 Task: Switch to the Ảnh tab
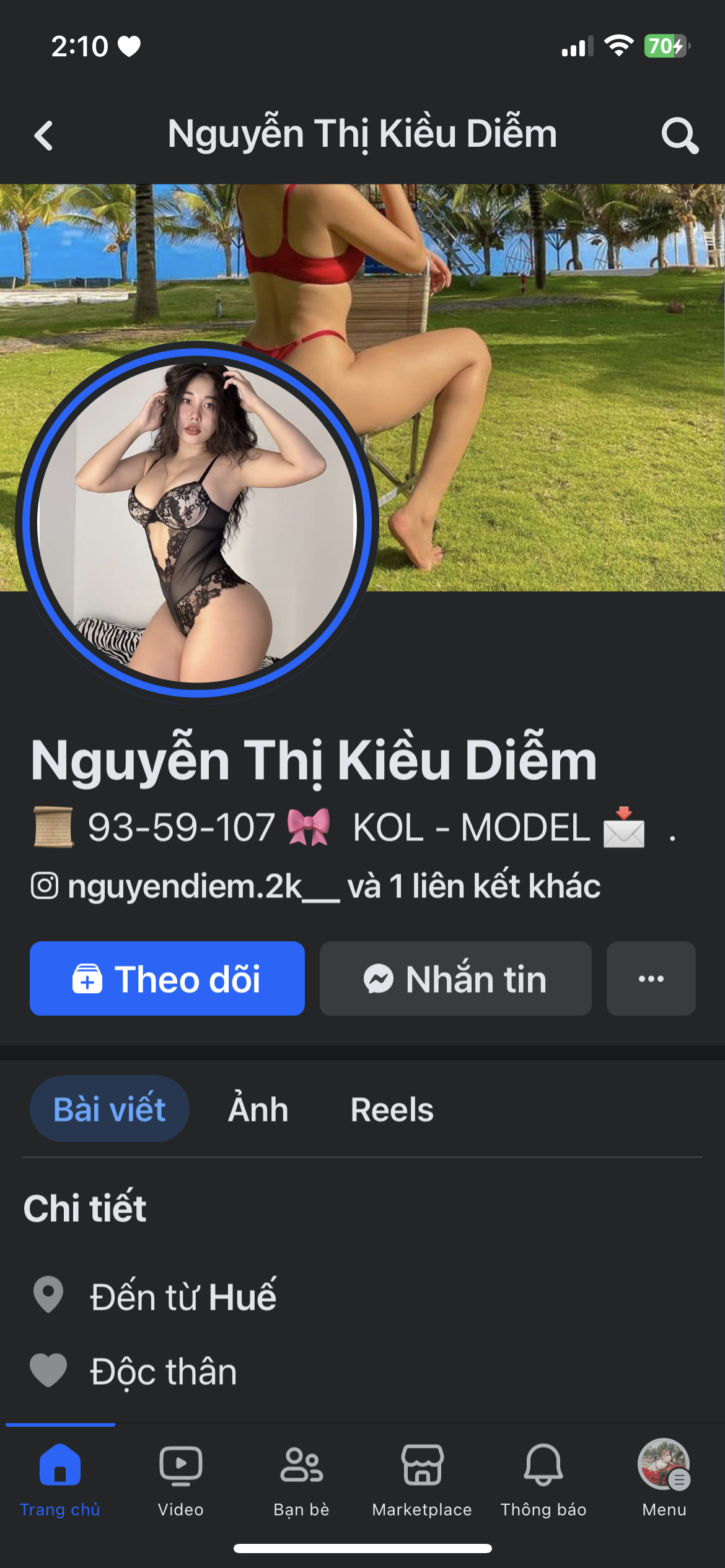click(x=258, y=1109)
